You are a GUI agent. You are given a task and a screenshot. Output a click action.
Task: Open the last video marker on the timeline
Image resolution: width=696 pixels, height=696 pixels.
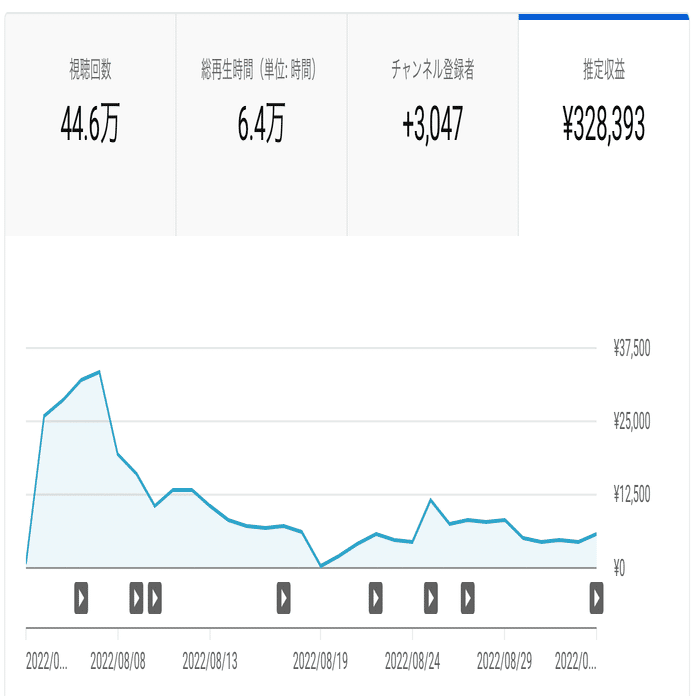click(596, 598)
